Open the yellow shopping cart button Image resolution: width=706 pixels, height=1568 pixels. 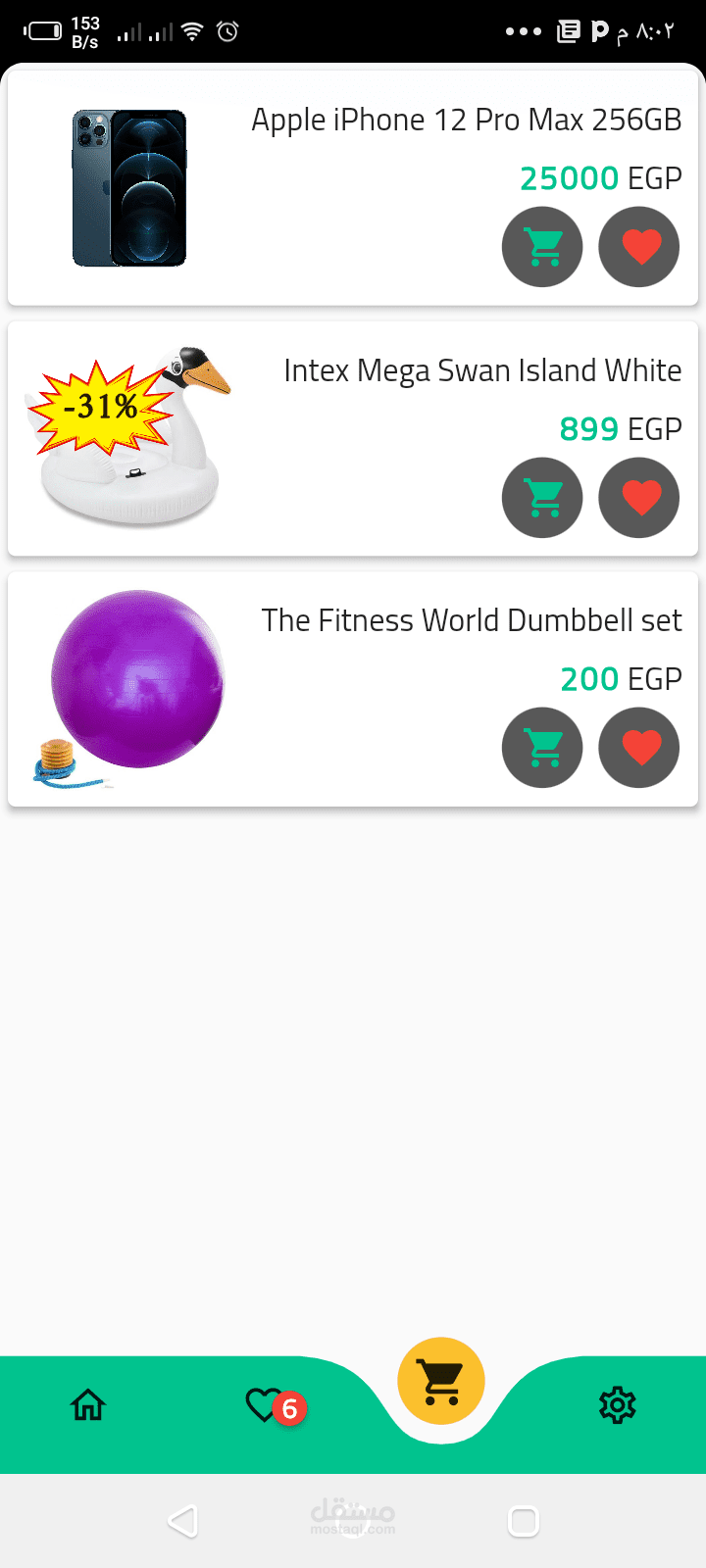441,1381
